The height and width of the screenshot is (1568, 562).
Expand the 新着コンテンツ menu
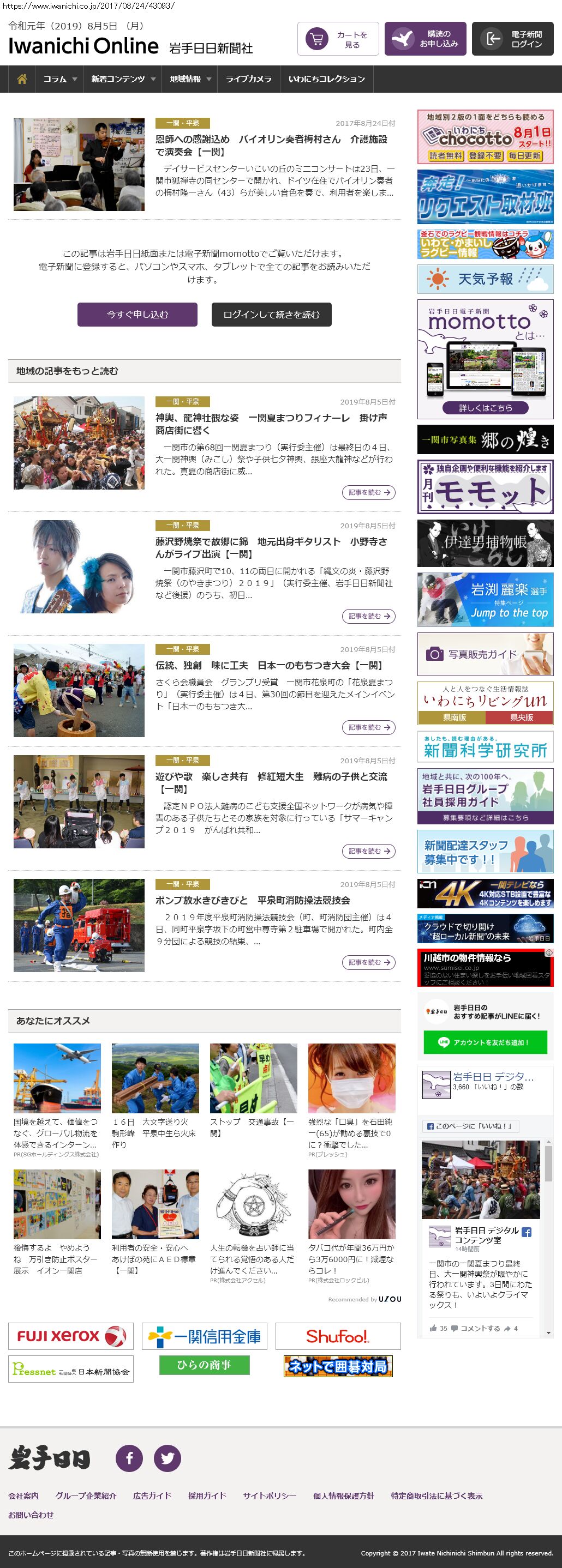coord(123,79)
